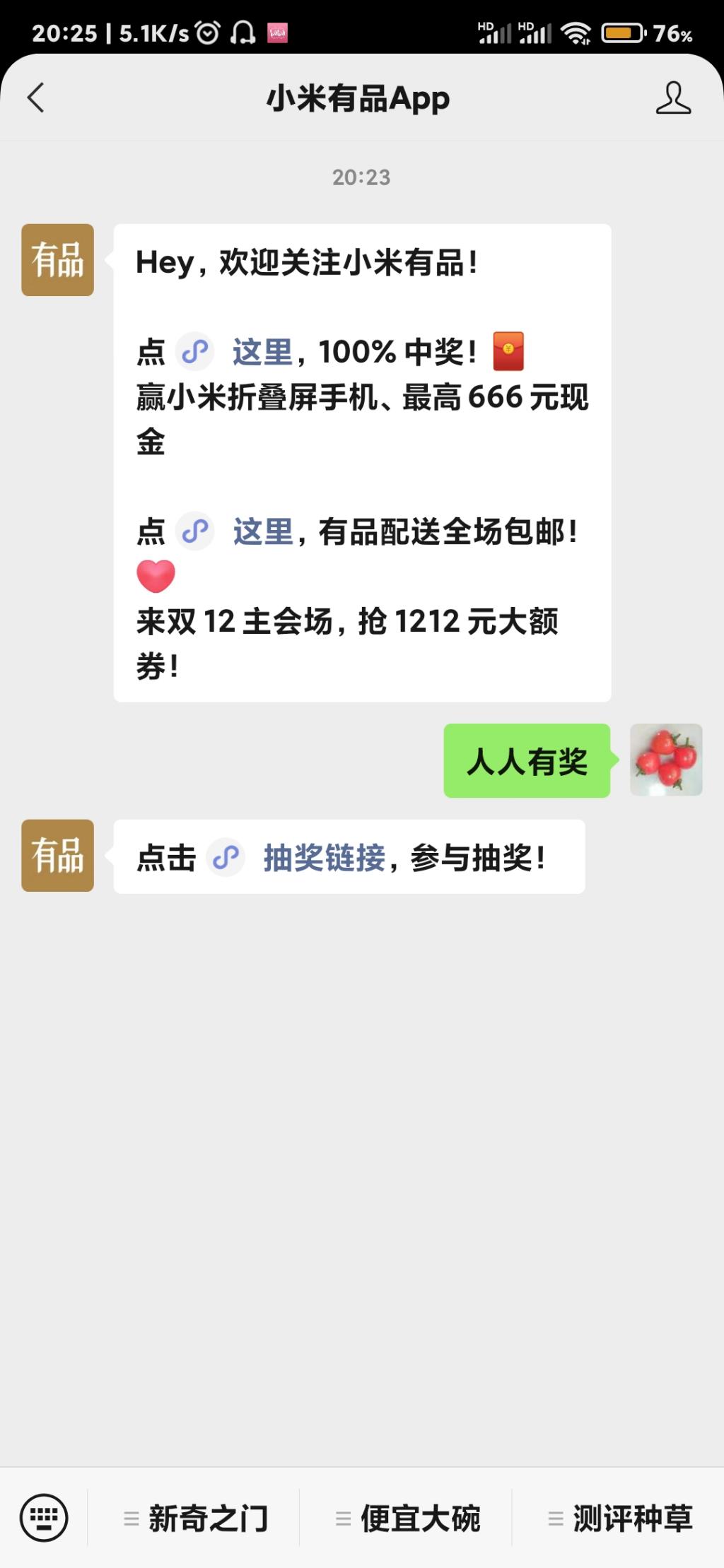View the 有品 avatar beside the welcome message
Image resolution: width=724 pixels, height=1568 pixels.
click(57, 259)
